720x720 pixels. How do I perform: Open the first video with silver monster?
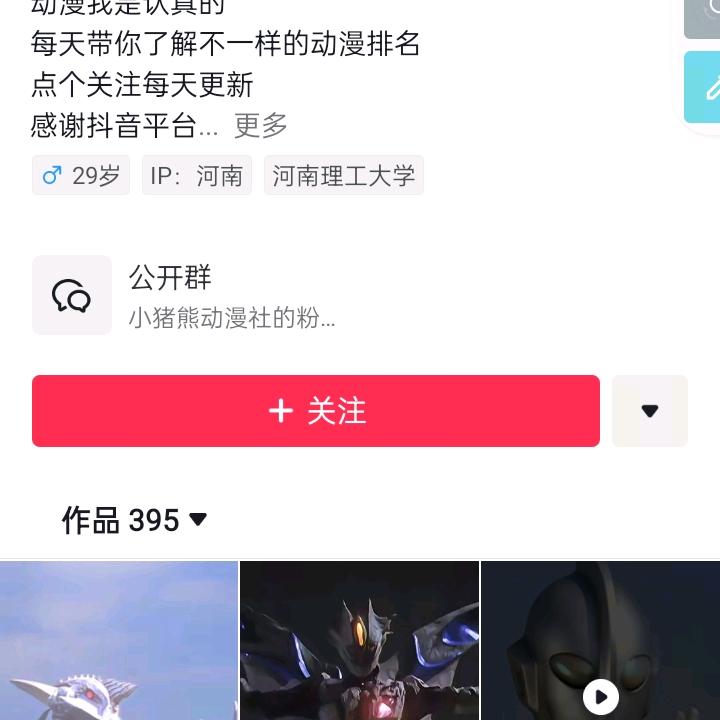[119, 640]
